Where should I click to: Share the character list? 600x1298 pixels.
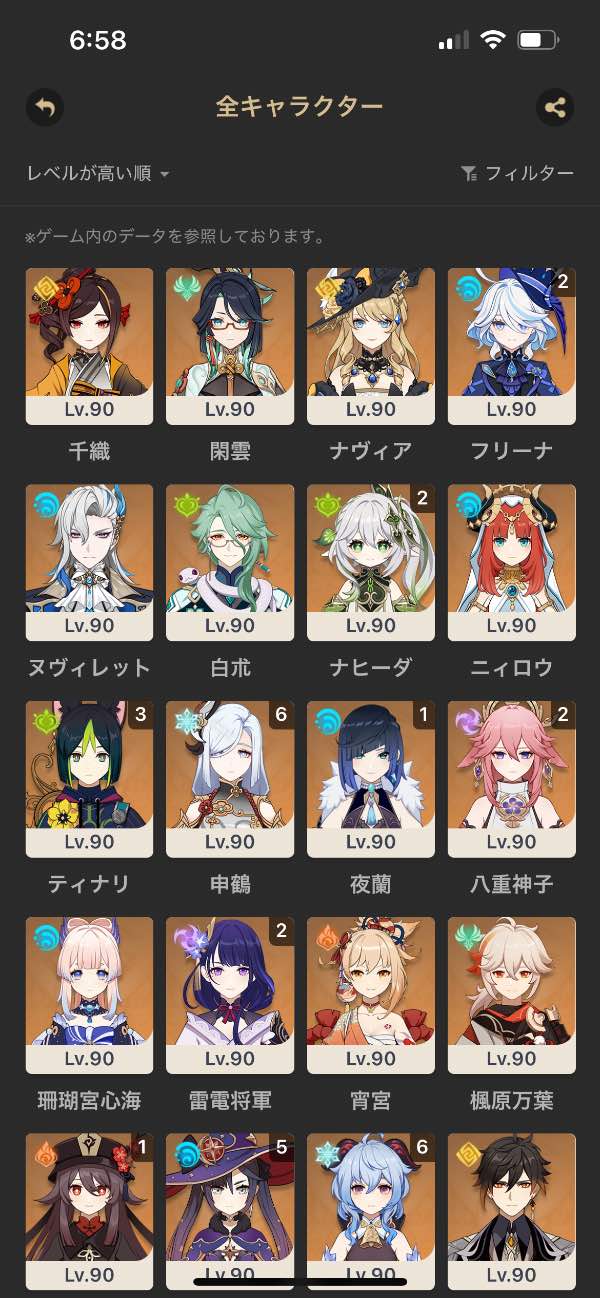click(x=555, y=107)
